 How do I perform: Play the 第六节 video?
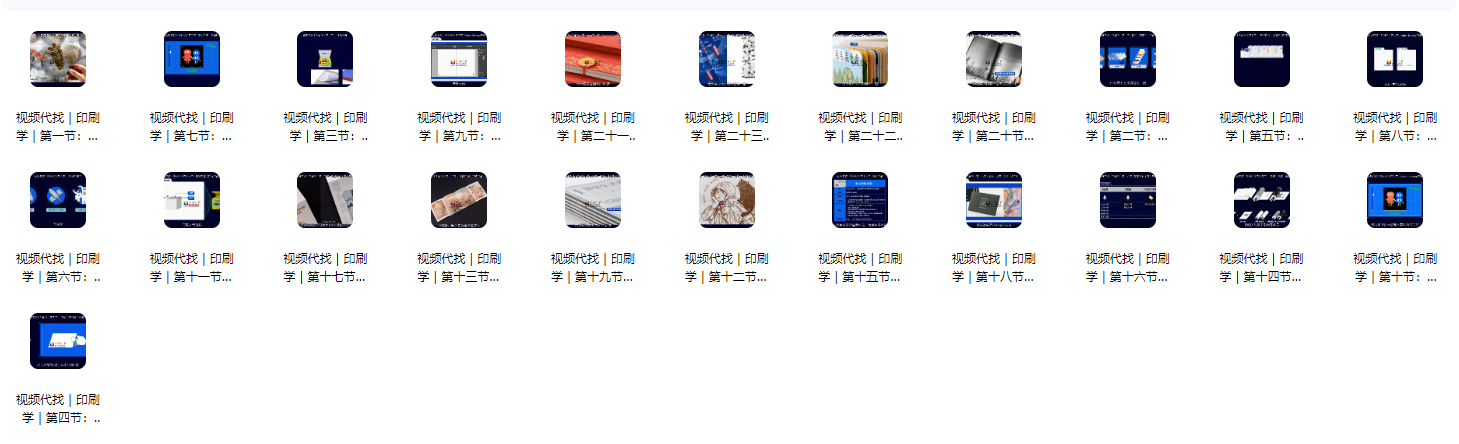(x=58, y=200)
